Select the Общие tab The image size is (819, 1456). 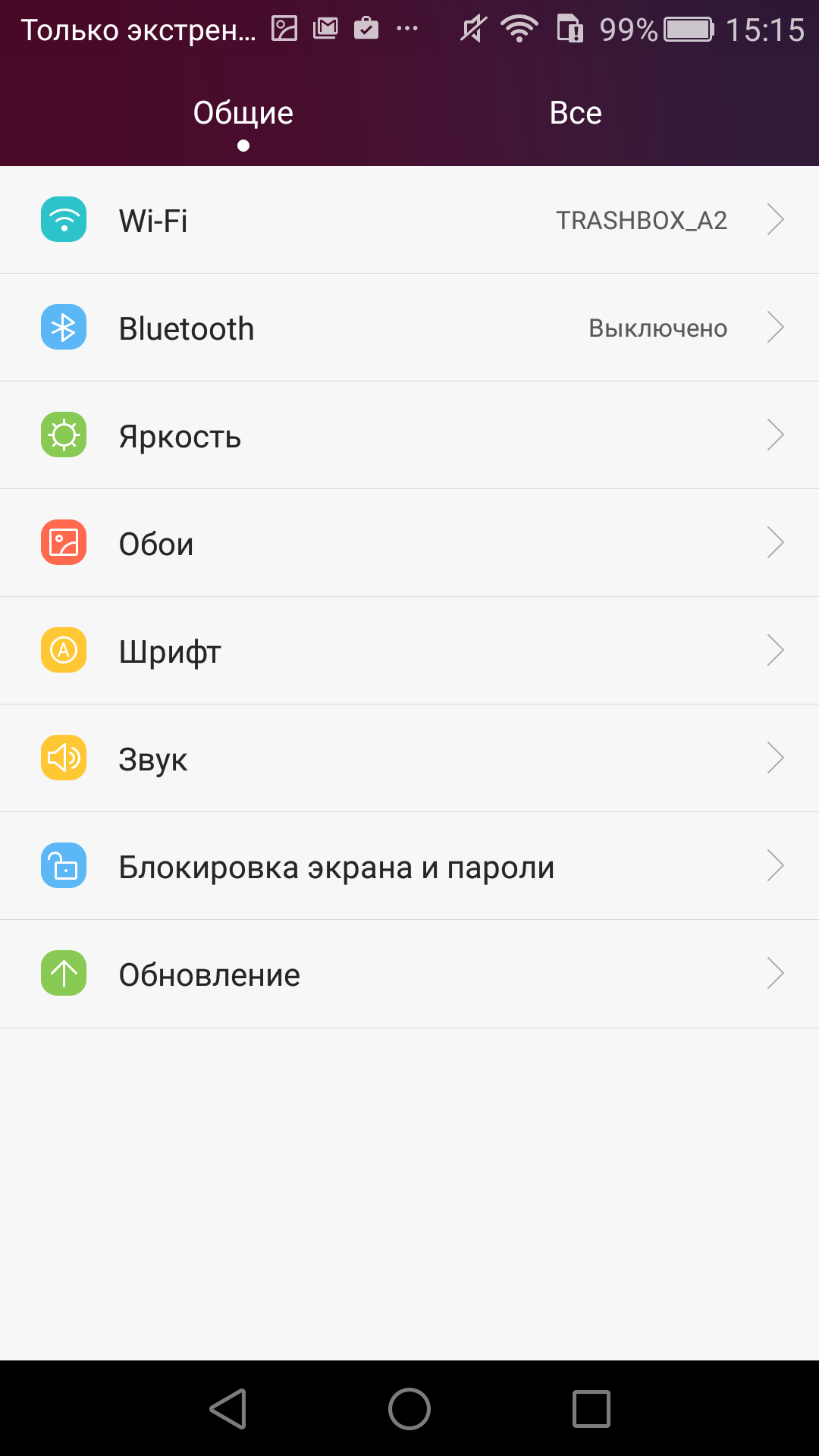[243, 113]
